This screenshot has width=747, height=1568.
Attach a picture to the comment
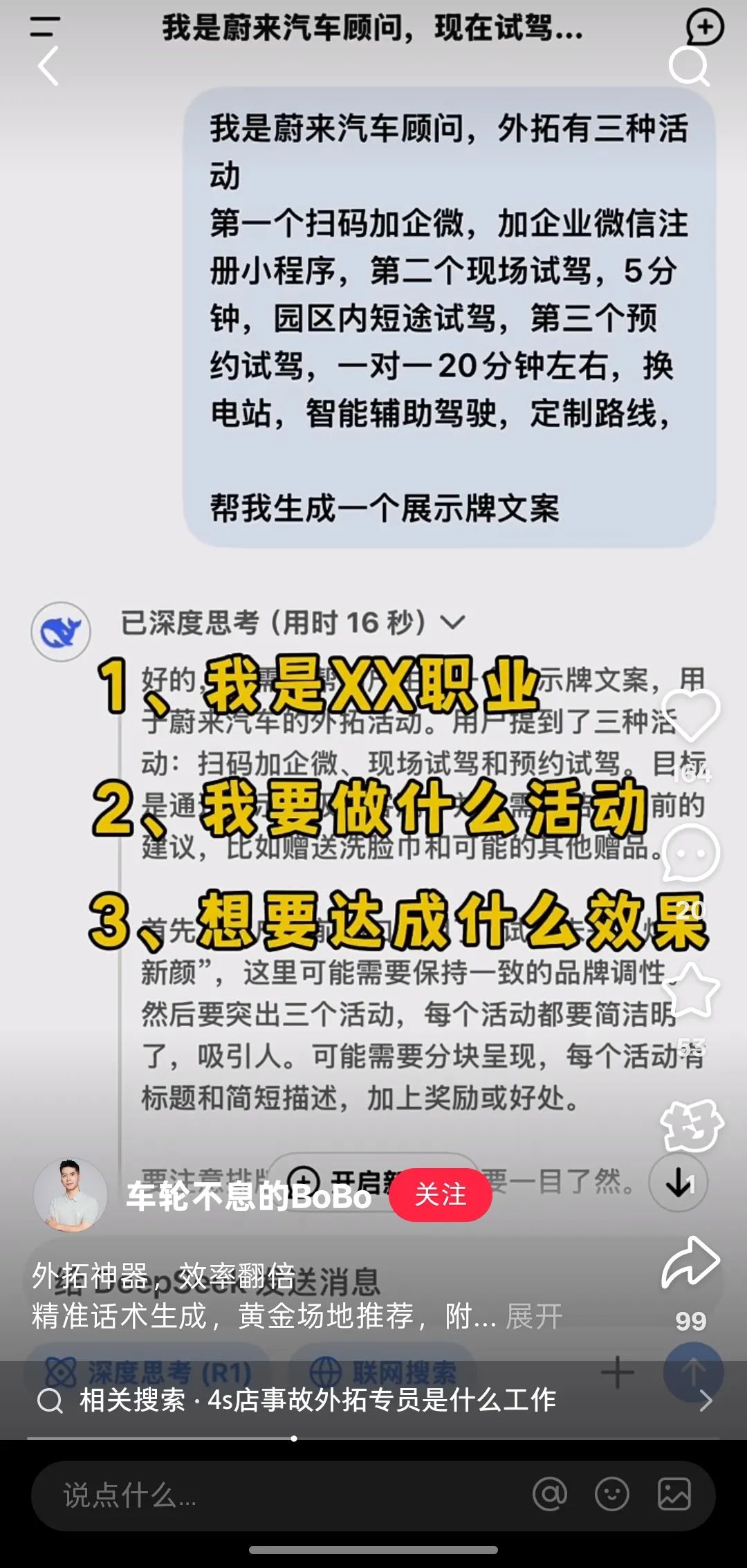pos(674,1495)
